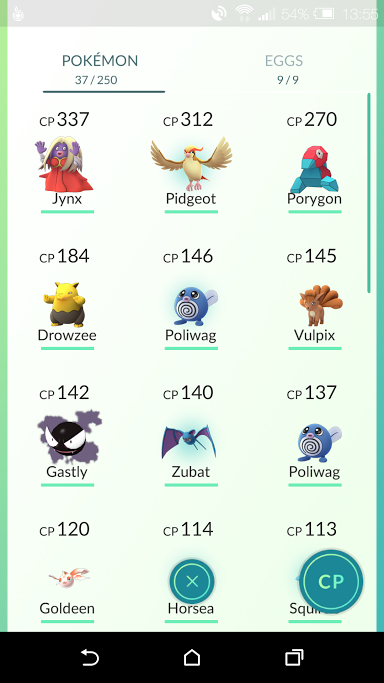
Task: Open Vulpix with CP 145
Action: [314, 299]
